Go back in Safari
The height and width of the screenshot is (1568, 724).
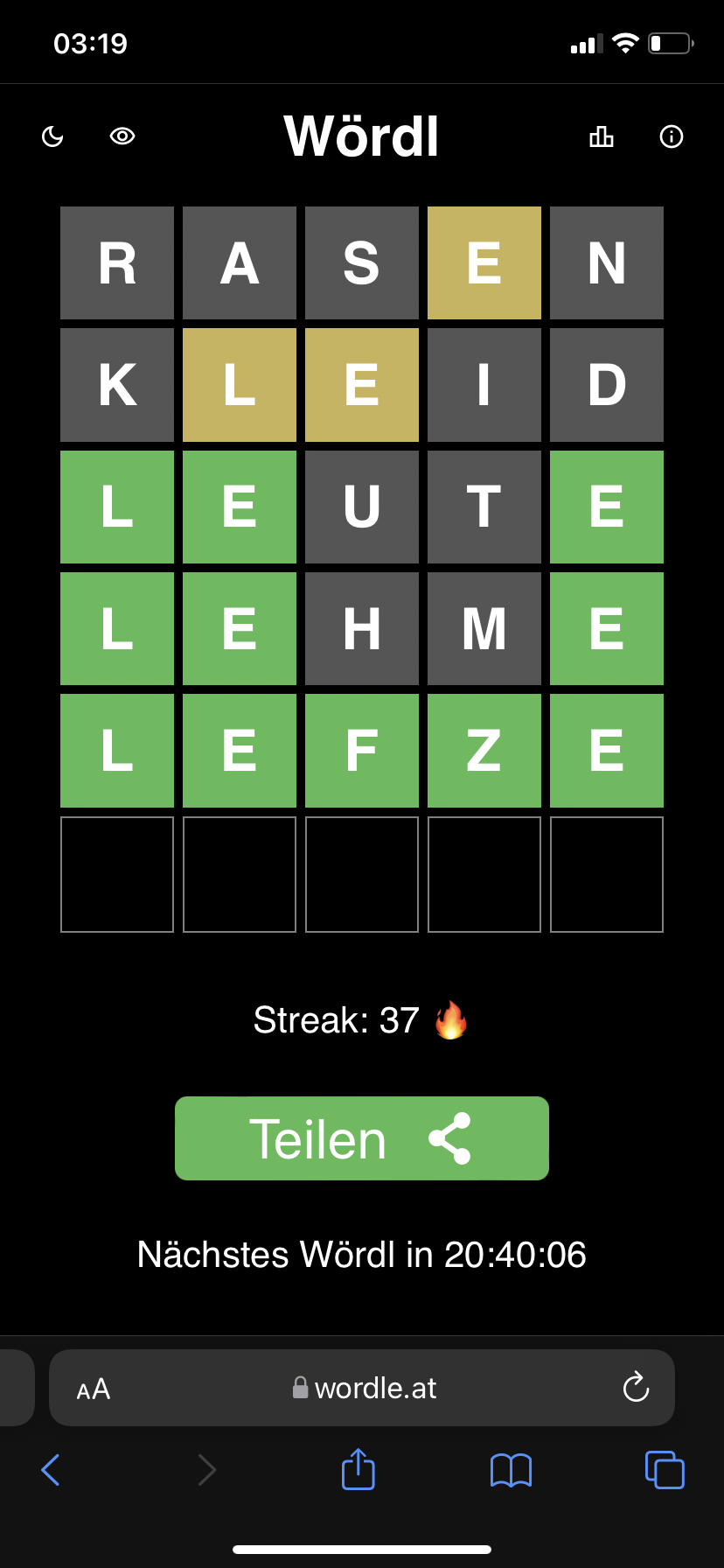coord(51,1470)
